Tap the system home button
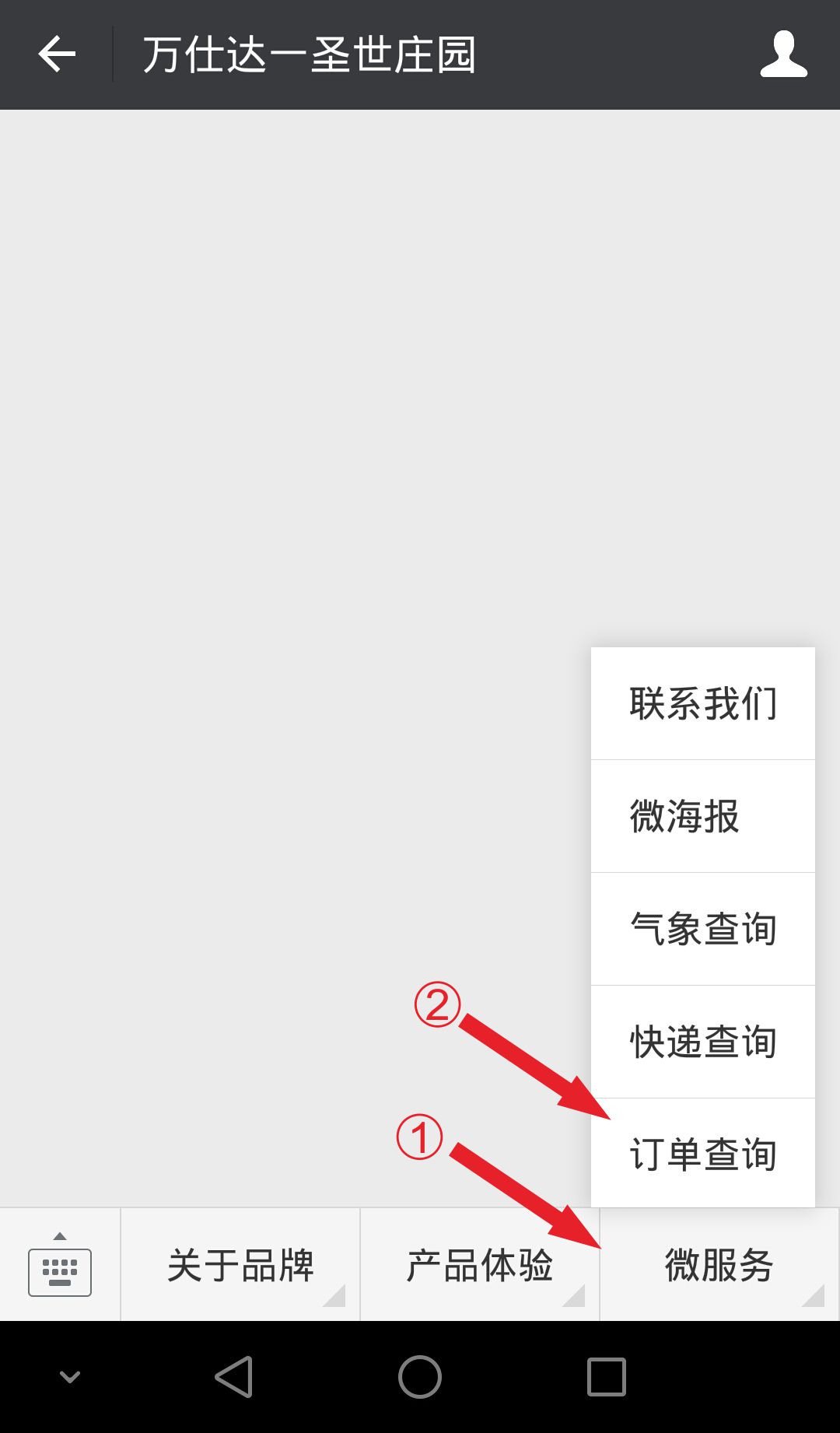 [x=420, y=1377]
